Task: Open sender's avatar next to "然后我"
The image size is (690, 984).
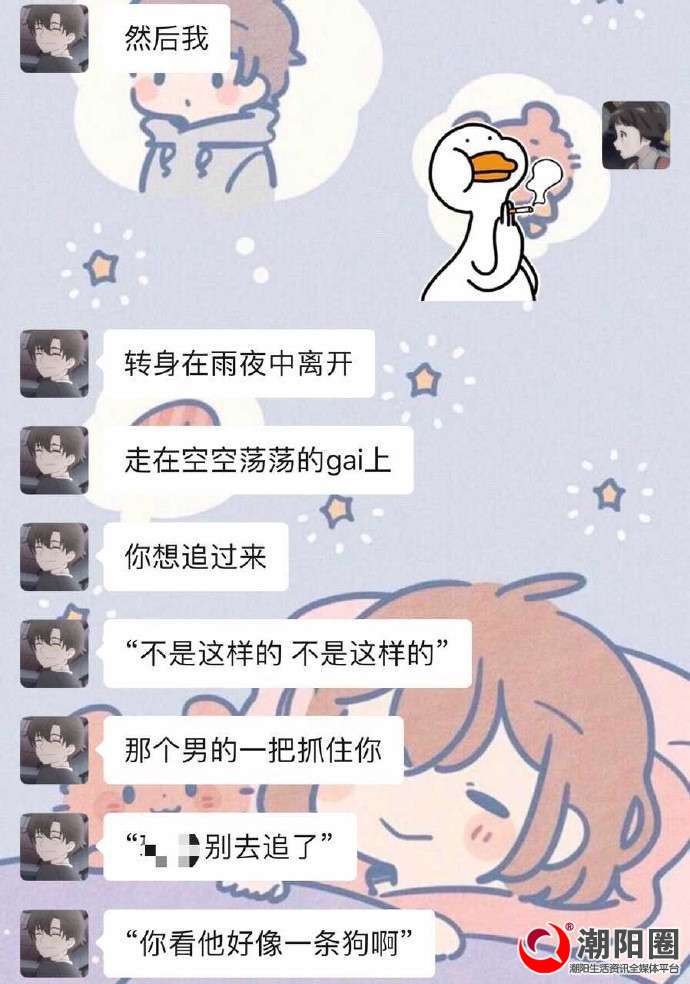Action: point(54,38)
